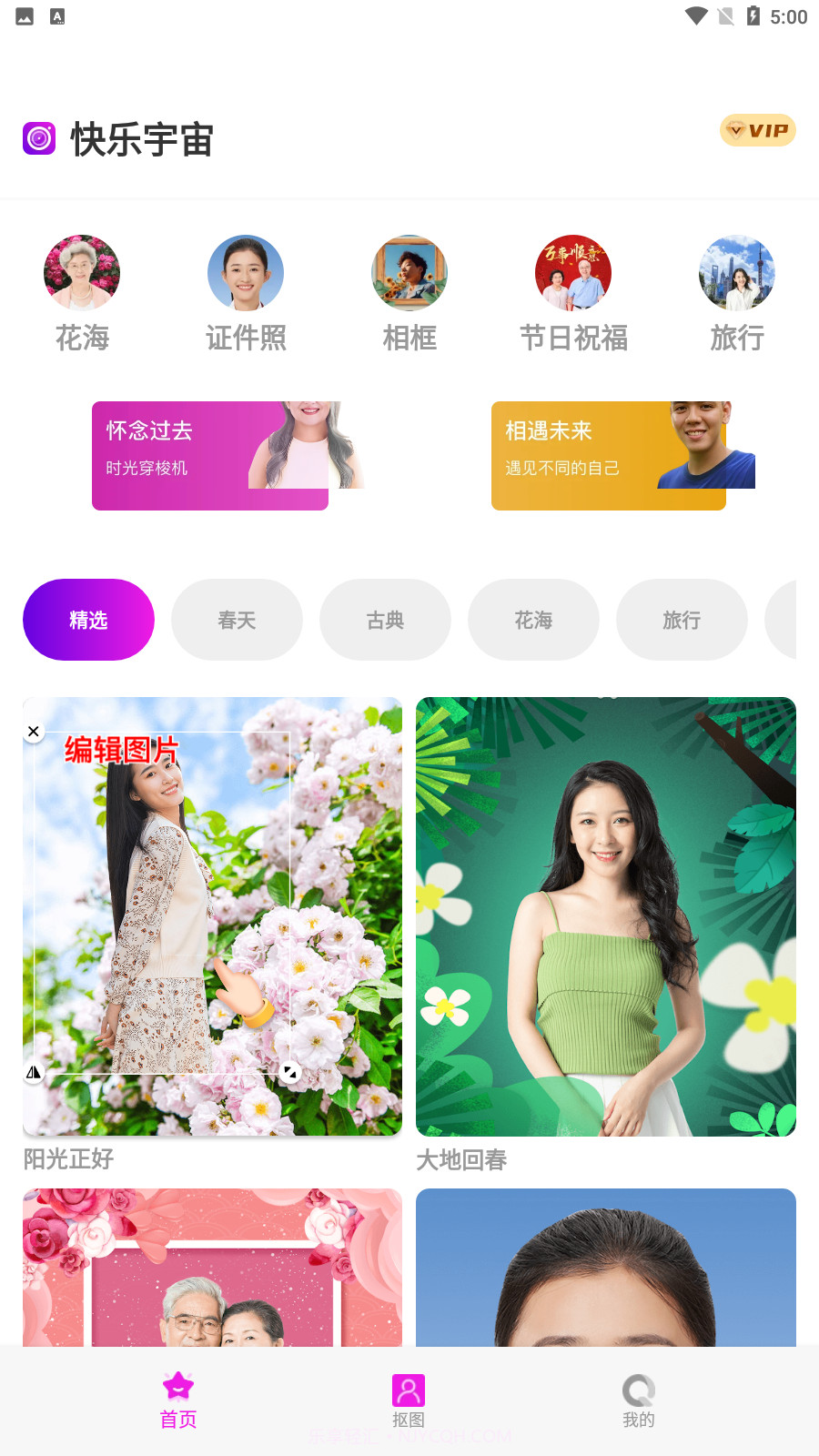This screenshot has height=1456, width=819.
Task: Open the 花海 category
Action: point(82,293)
